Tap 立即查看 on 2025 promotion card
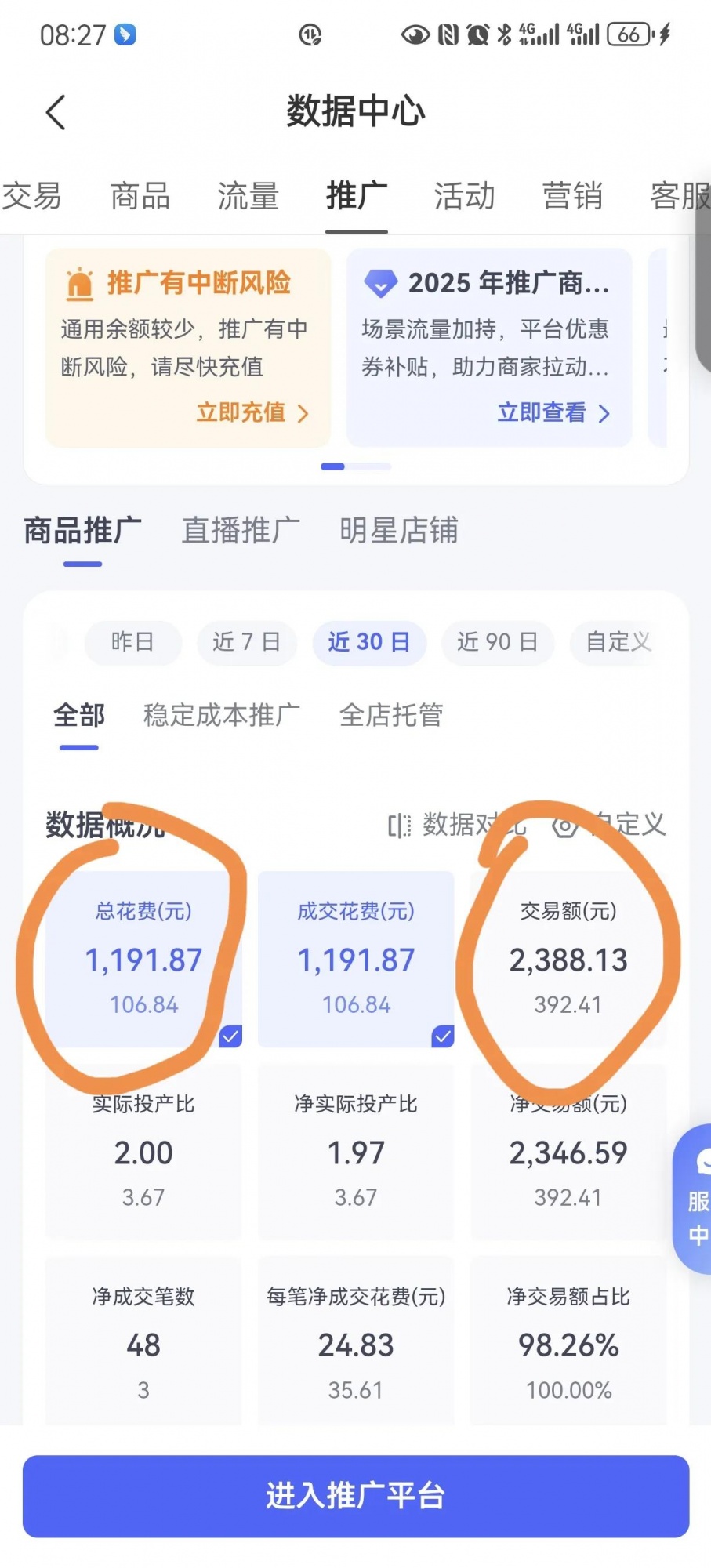 pos(553,412)
